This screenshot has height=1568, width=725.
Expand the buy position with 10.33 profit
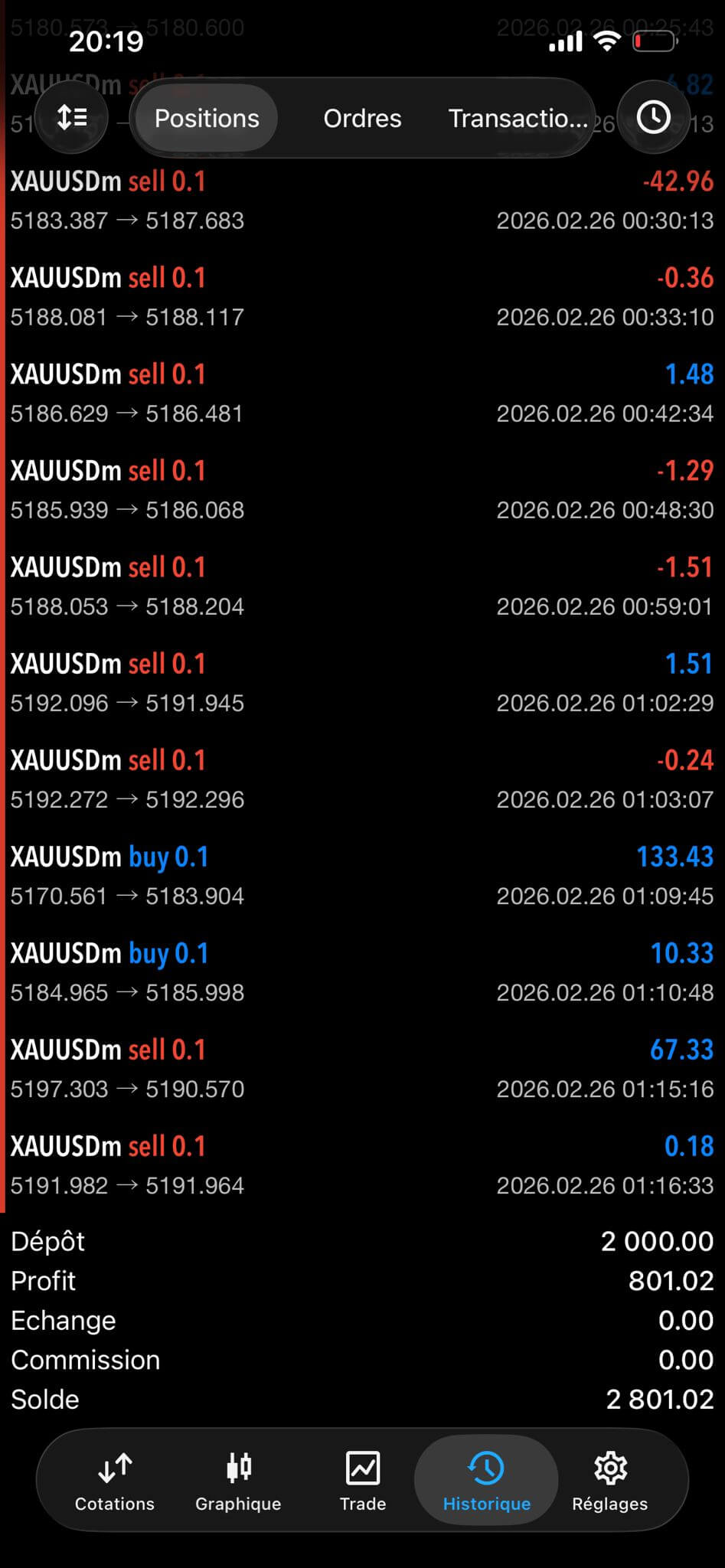coord(362,972)
